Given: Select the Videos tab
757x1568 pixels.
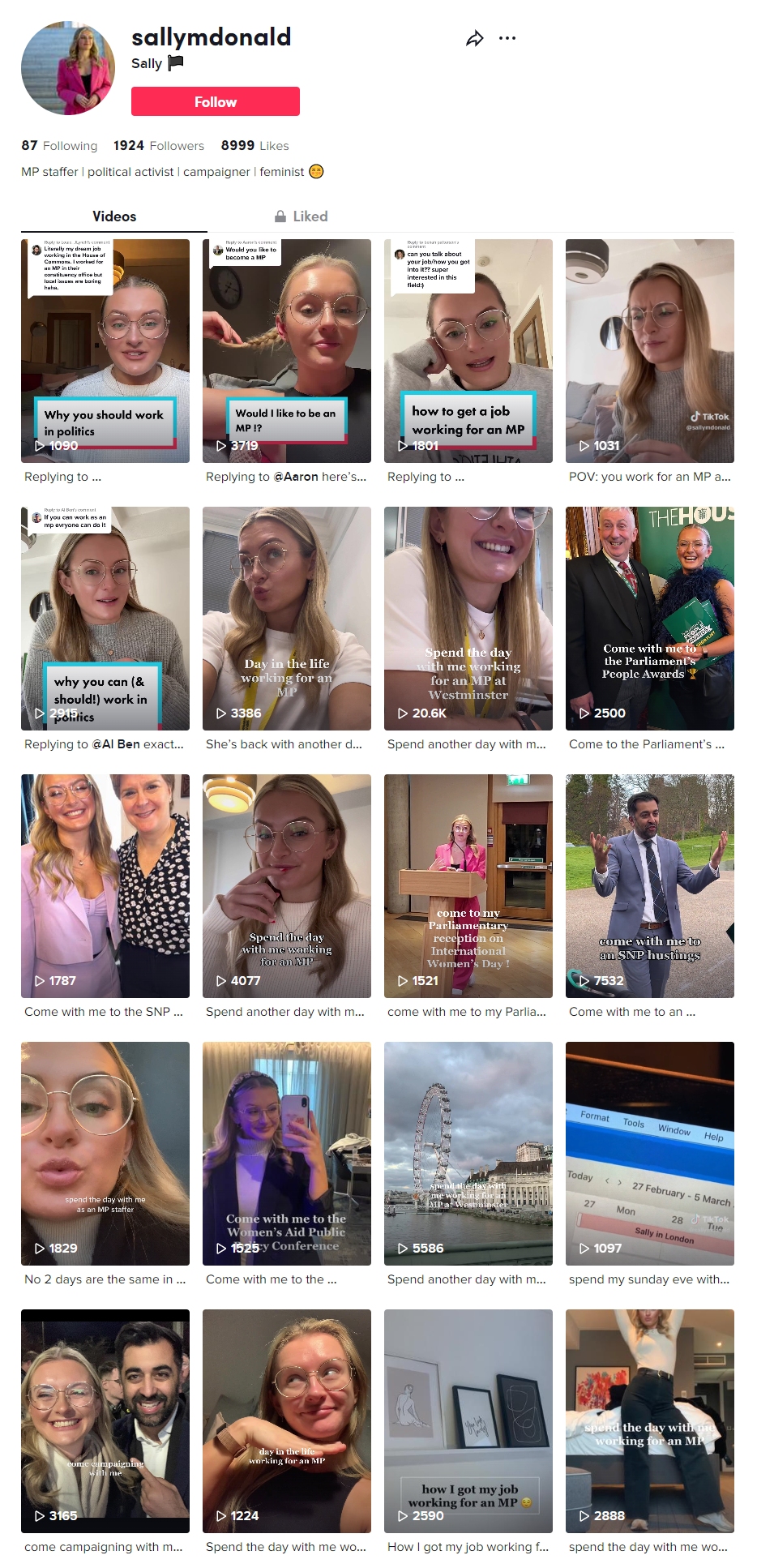Looking at the screenshot, I should click(114, 216).
